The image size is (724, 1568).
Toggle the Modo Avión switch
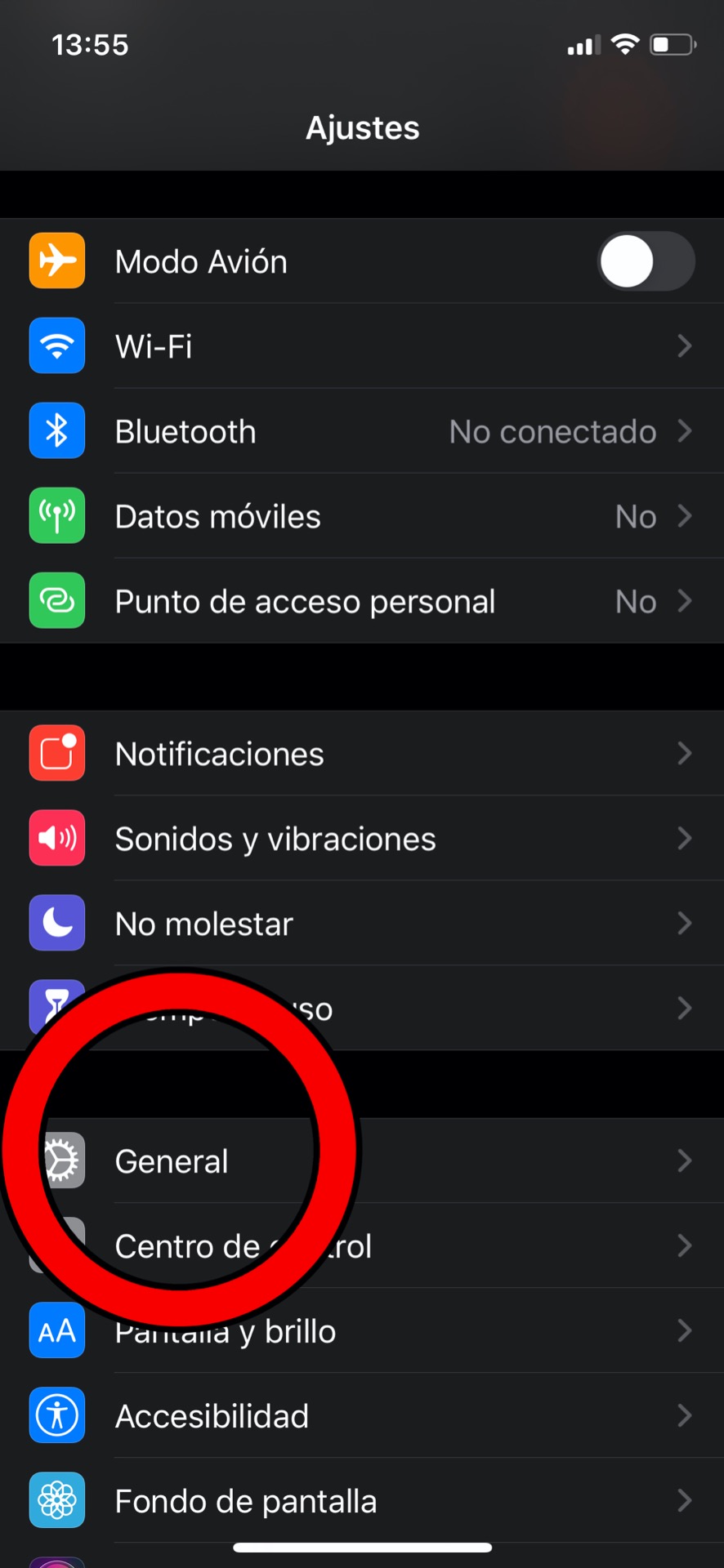click(646, 261)
